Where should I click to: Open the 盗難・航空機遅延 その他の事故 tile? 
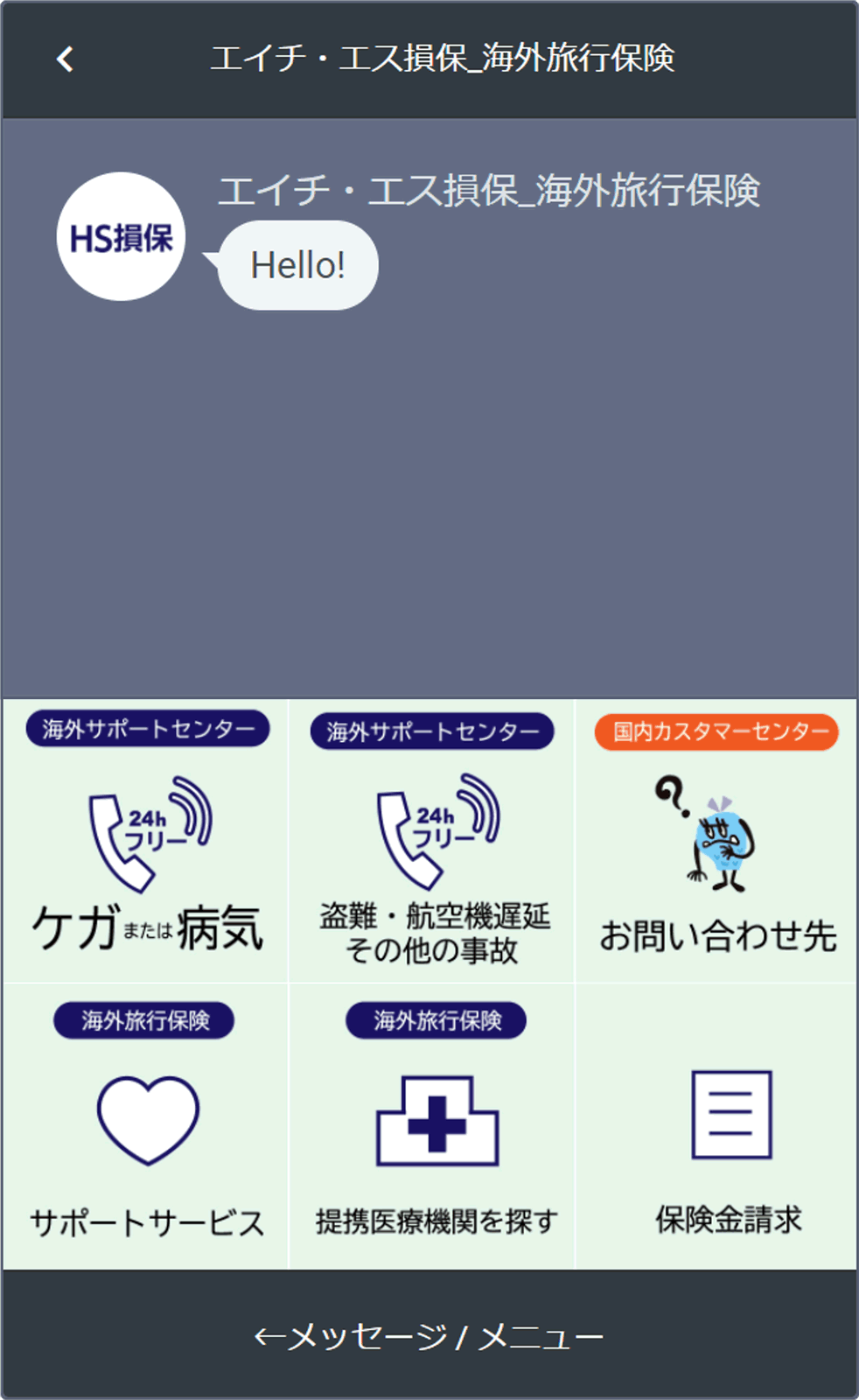(431, 841)
